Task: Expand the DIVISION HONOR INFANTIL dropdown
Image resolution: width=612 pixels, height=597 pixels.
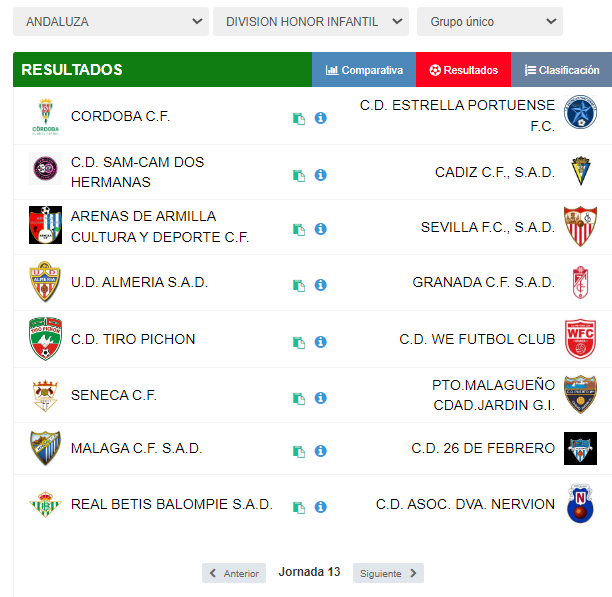Action: (311, 21)
